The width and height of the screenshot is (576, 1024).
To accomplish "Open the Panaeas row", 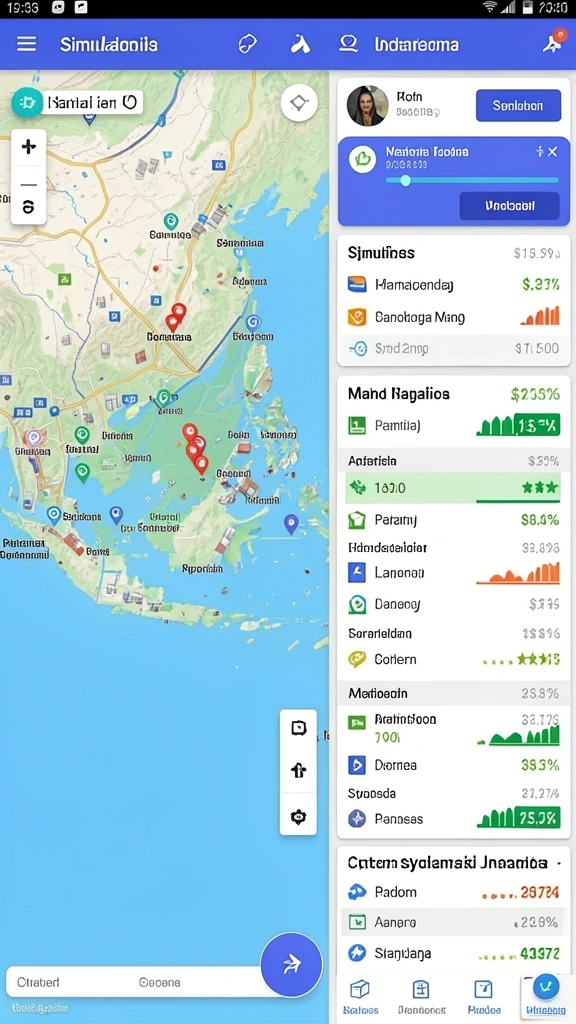I will 453,818.
